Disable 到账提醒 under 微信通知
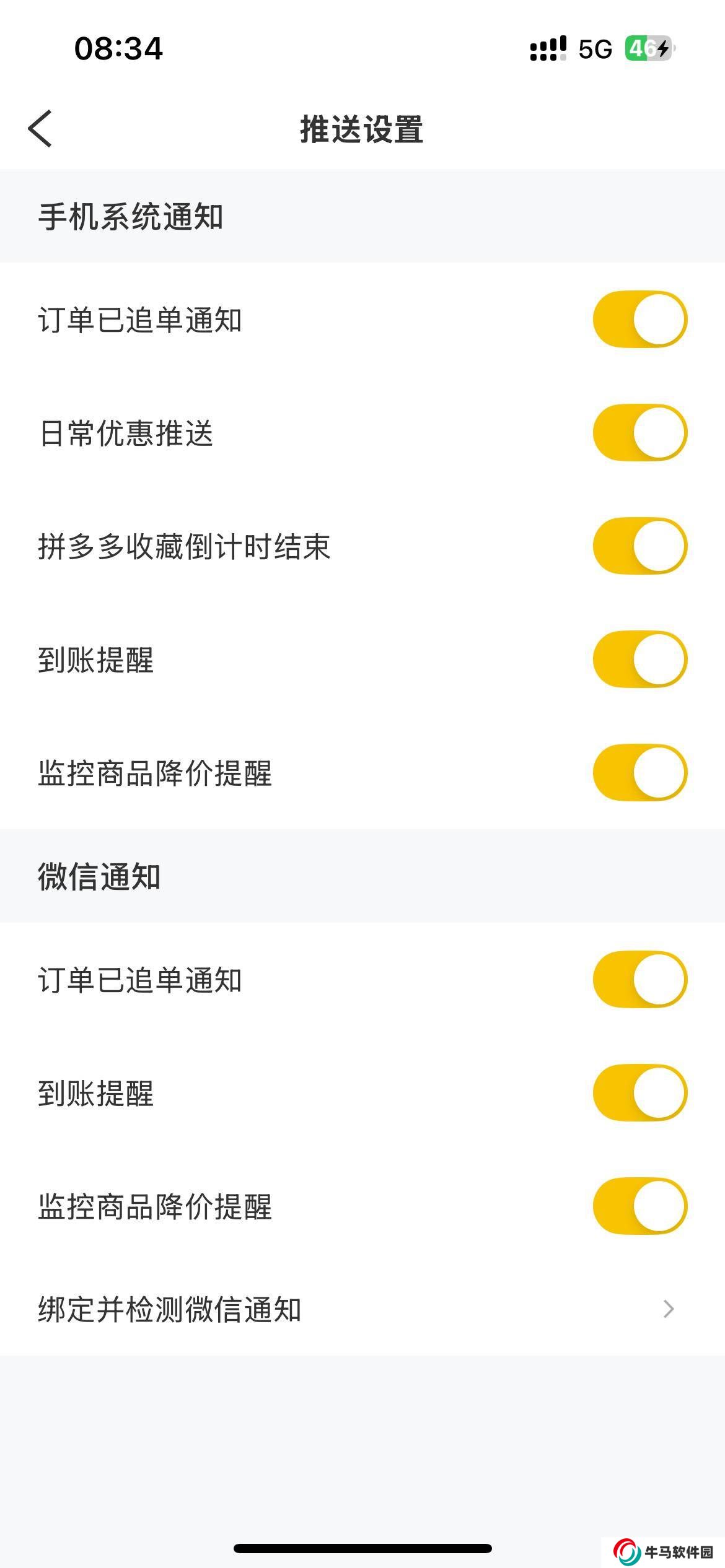The width and height of the screenshot is (725, 1568). (x=639, y=1093)
